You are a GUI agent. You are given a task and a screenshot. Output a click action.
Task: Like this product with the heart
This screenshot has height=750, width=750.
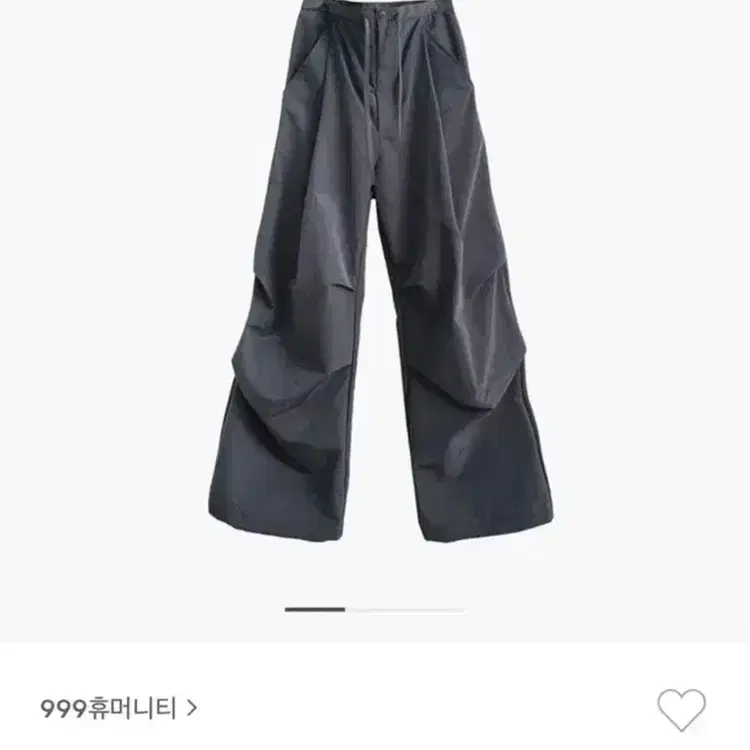681,709
